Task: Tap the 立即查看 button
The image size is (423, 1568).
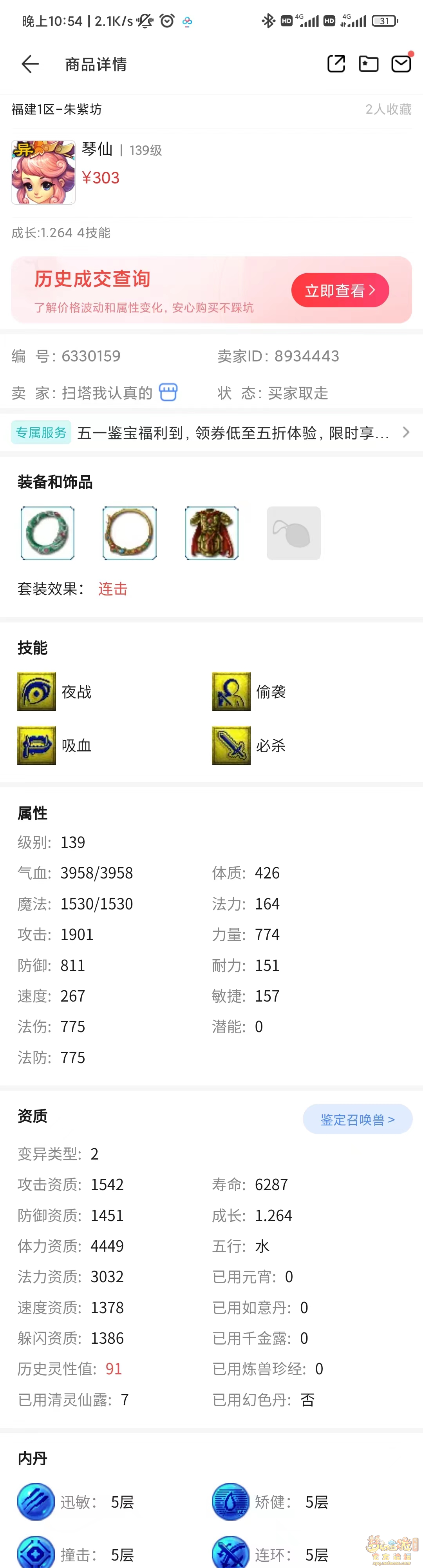Action: (x=340, y=290)
